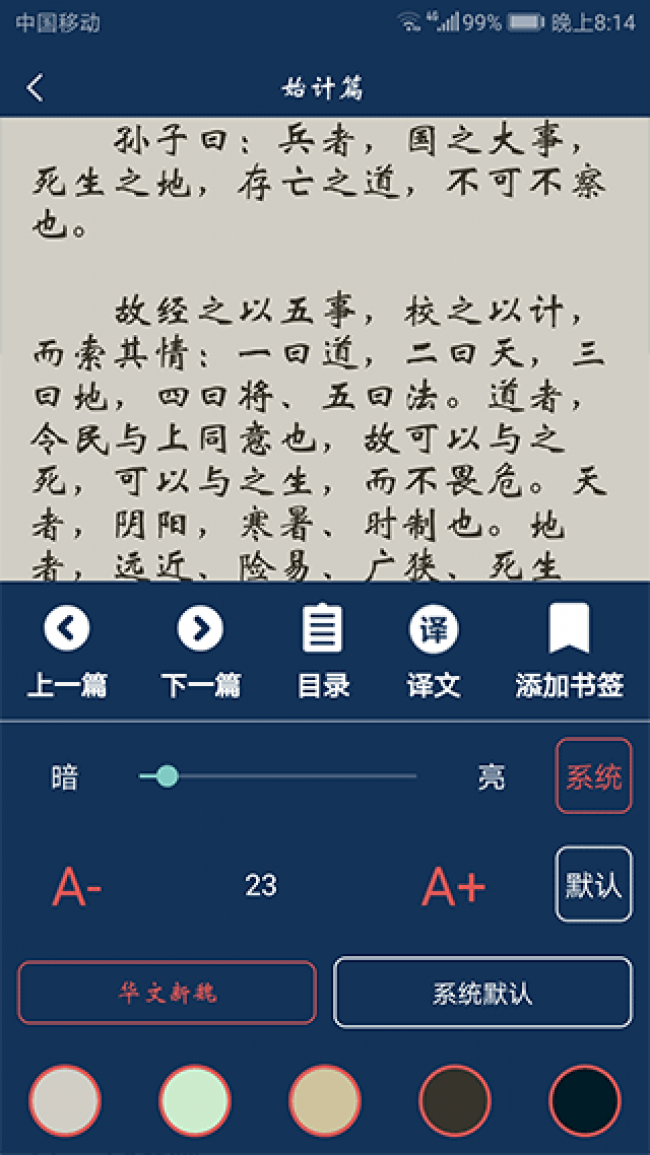The width and height of the screenshot is (650, 1155).
Task: Choose the light gray background color
Action: point(65,1101)
